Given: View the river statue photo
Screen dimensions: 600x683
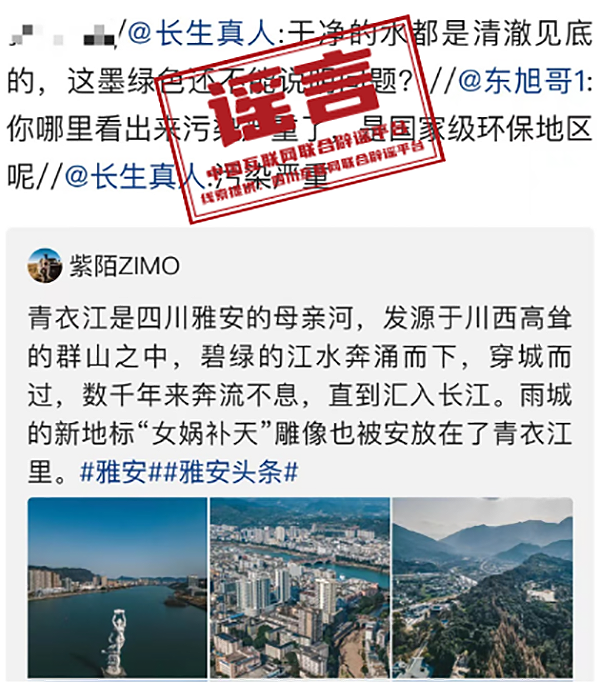Looking at the screenshot, I should (x=116, y=586).
